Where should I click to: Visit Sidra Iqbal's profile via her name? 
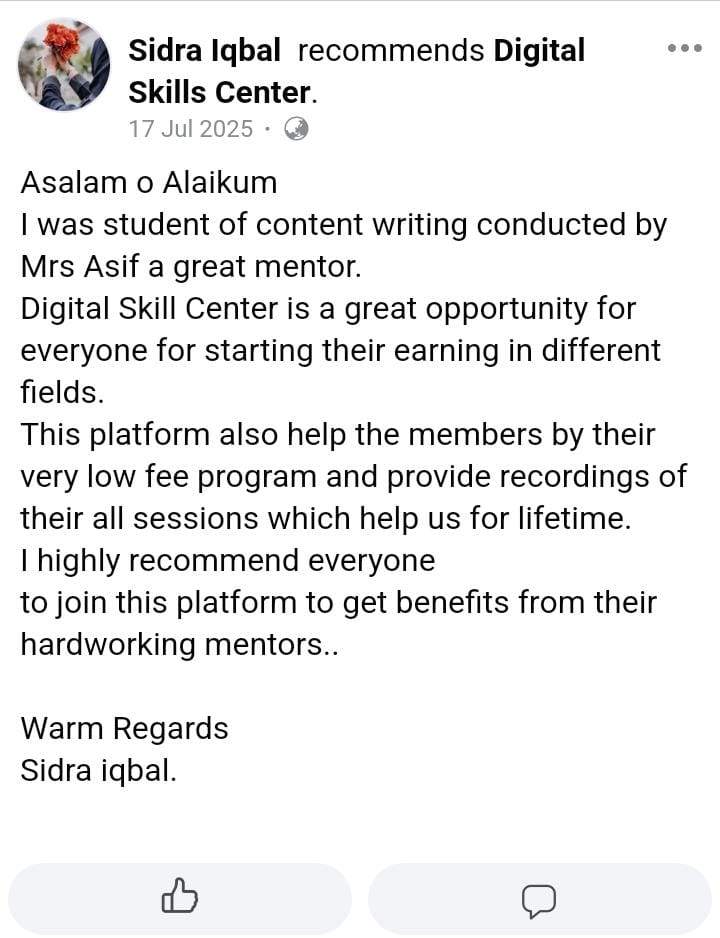tap(205, 50)
